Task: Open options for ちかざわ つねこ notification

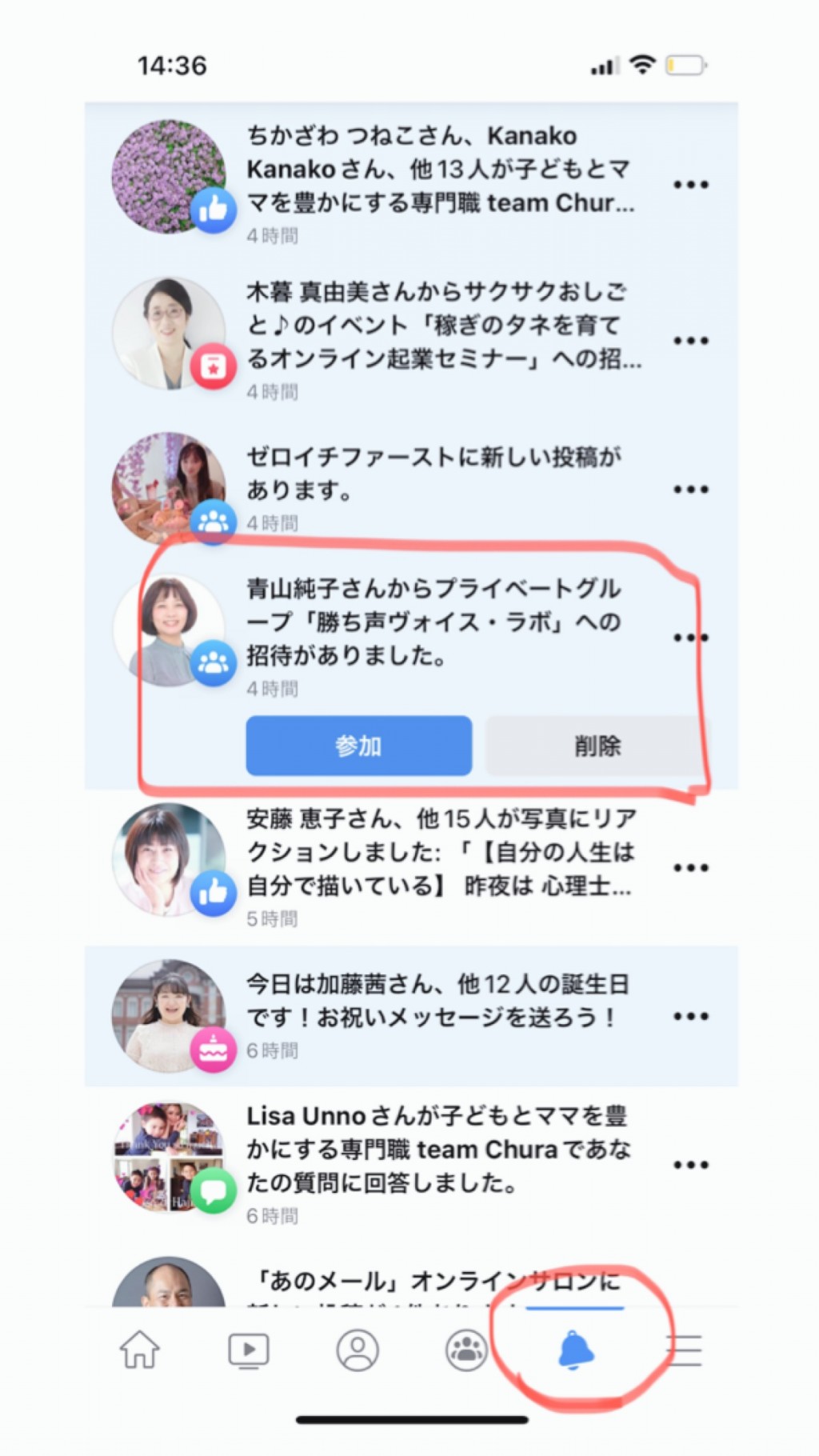Action: click(x=691, y=185)
